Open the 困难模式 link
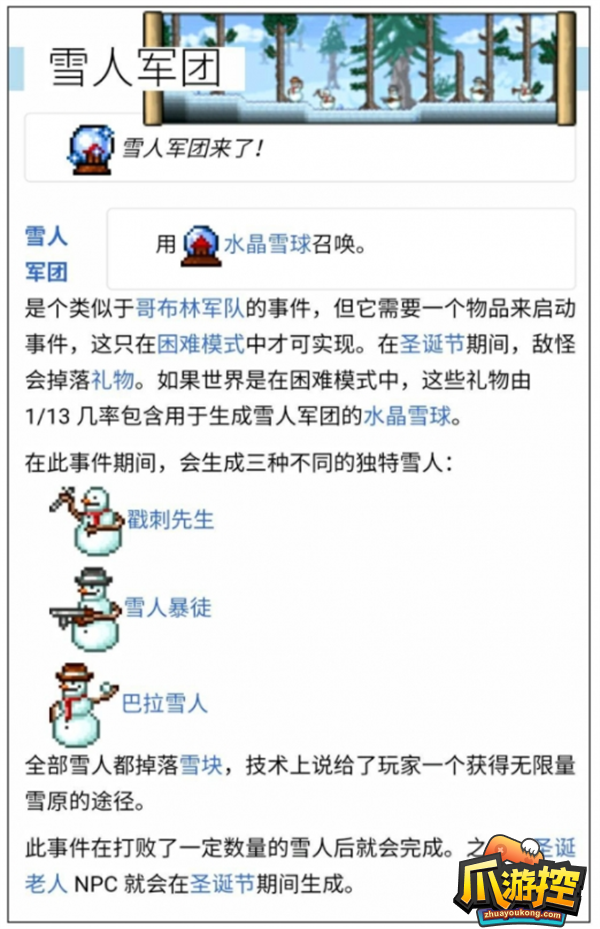600x929 pixels. click(201, 344)
